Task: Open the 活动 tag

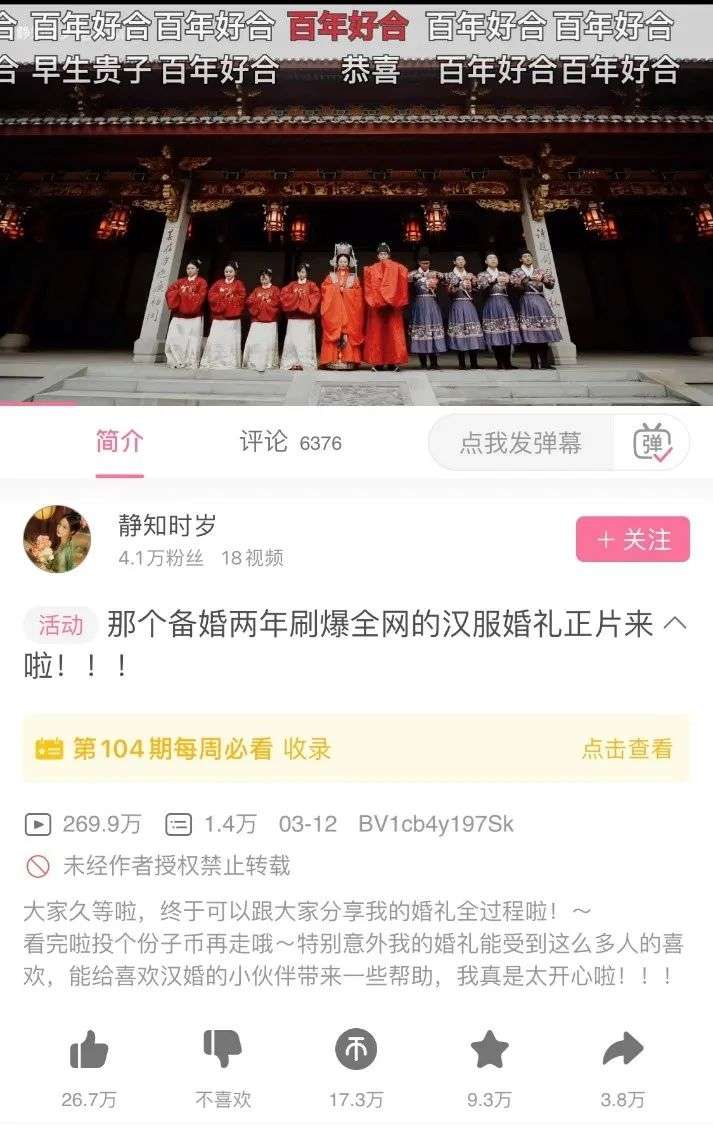Action: [x=61, y=626]
